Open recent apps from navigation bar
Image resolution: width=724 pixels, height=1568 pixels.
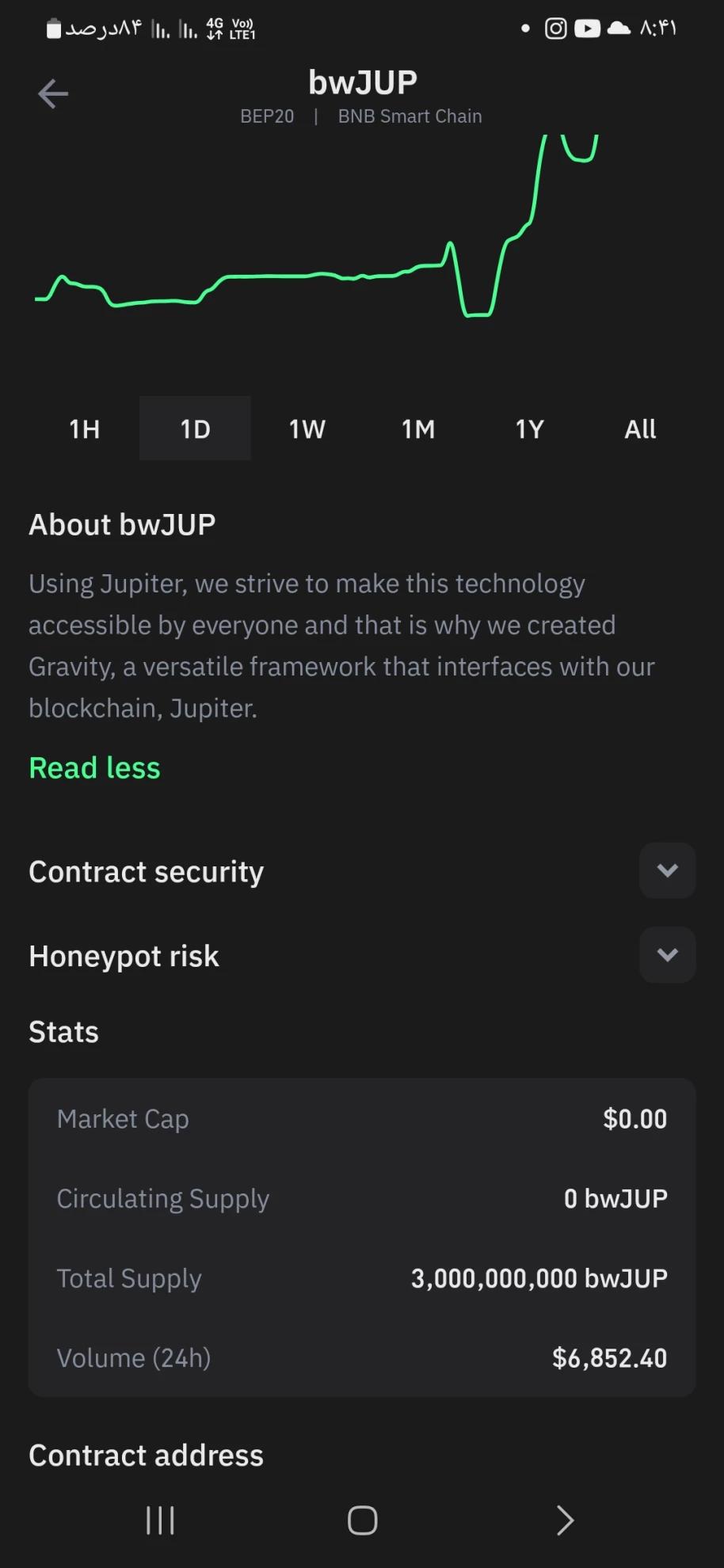pos(160,1520)
